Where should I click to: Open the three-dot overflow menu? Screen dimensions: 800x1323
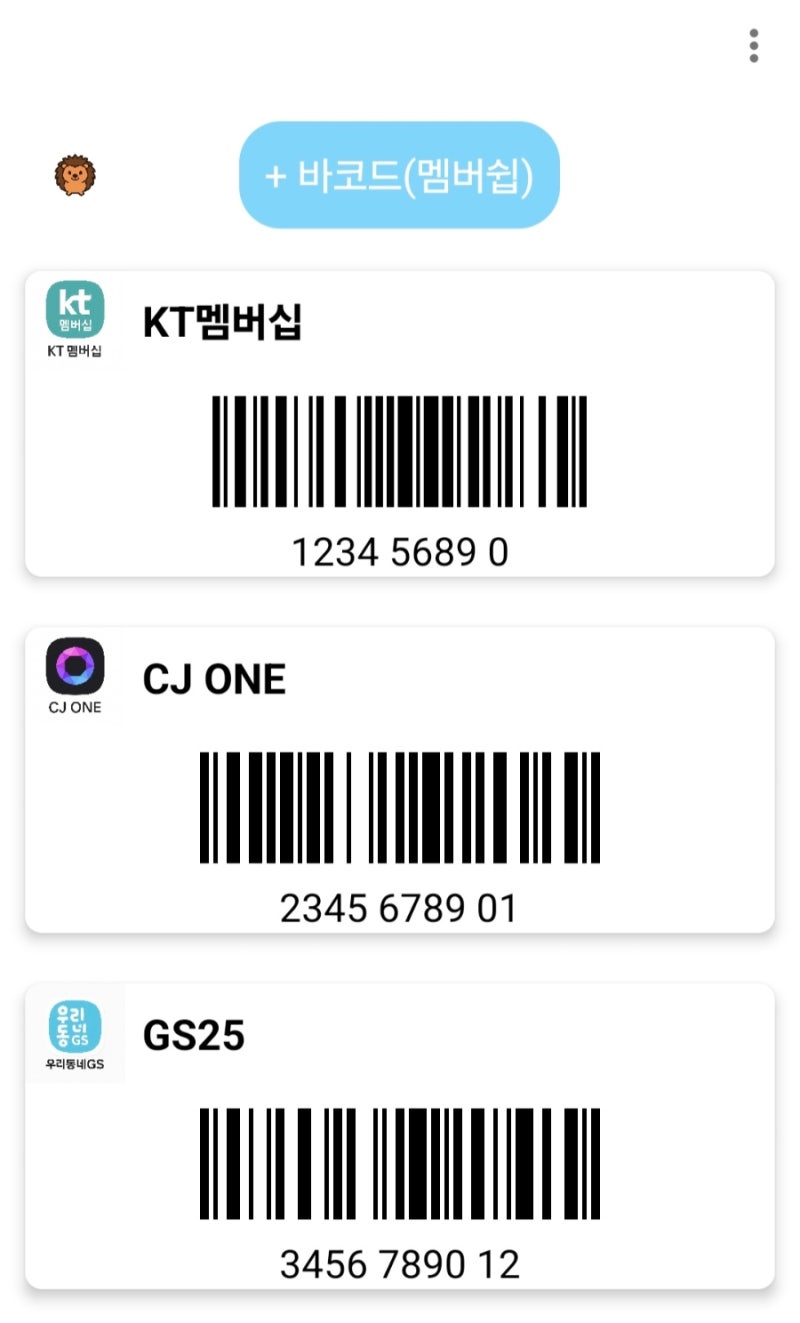[752, 45]
